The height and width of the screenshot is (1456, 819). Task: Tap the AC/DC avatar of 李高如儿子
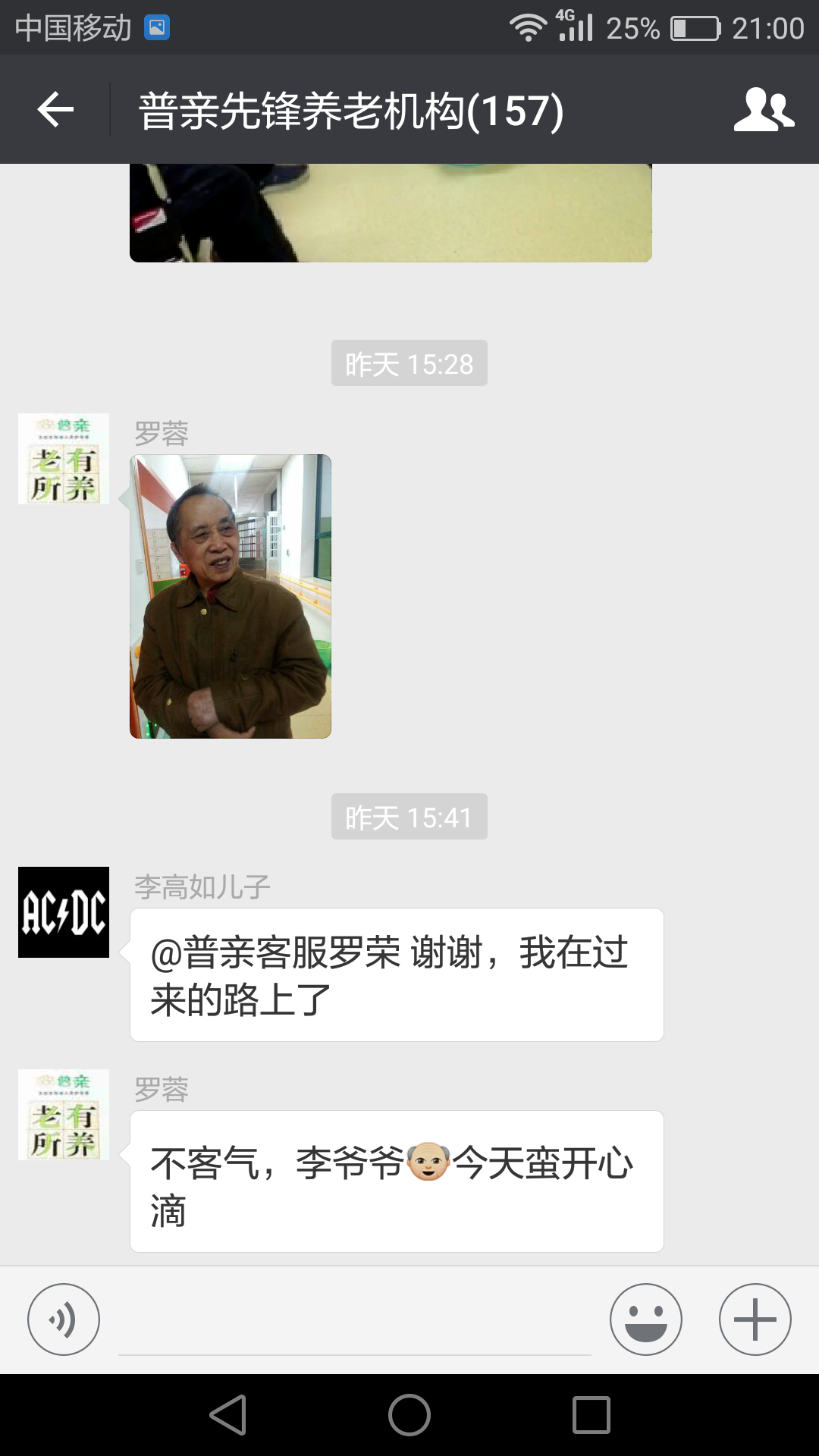click(x=64, y=912)
